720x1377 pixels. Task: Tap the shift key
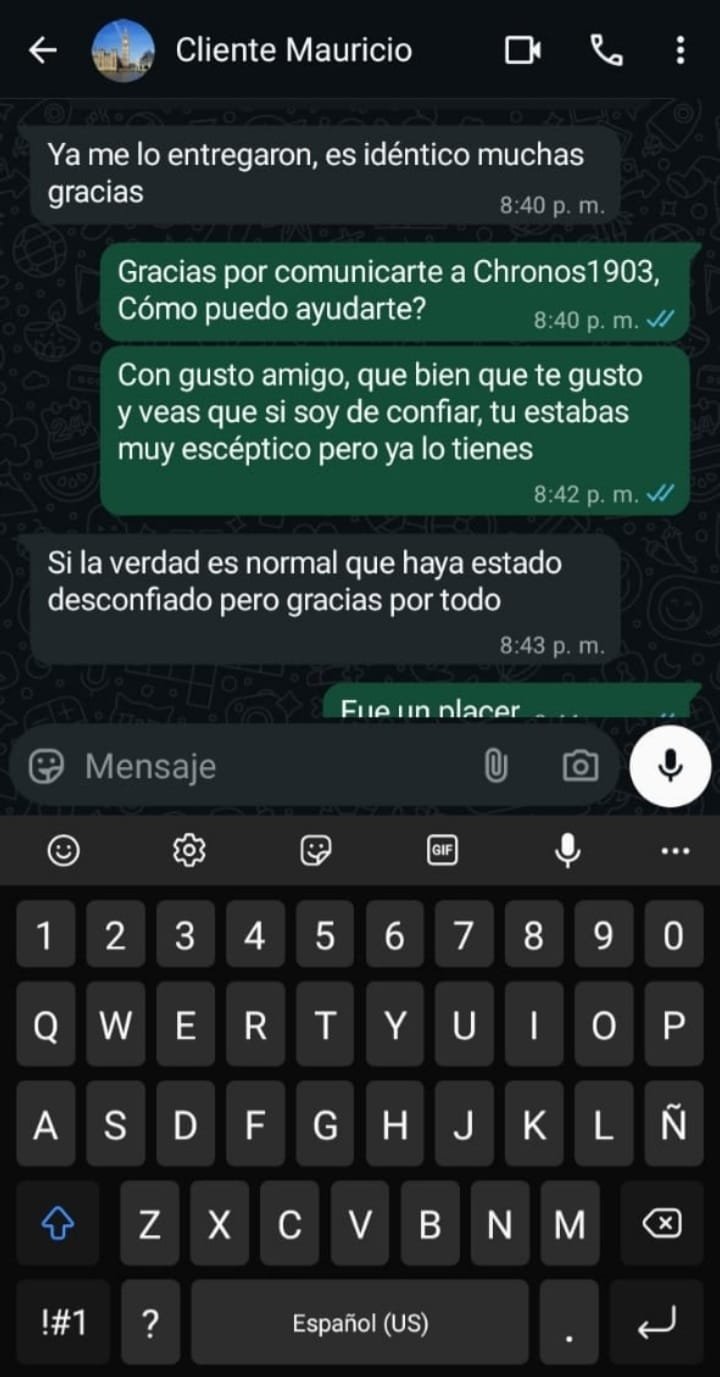(x=56, y=1224)
